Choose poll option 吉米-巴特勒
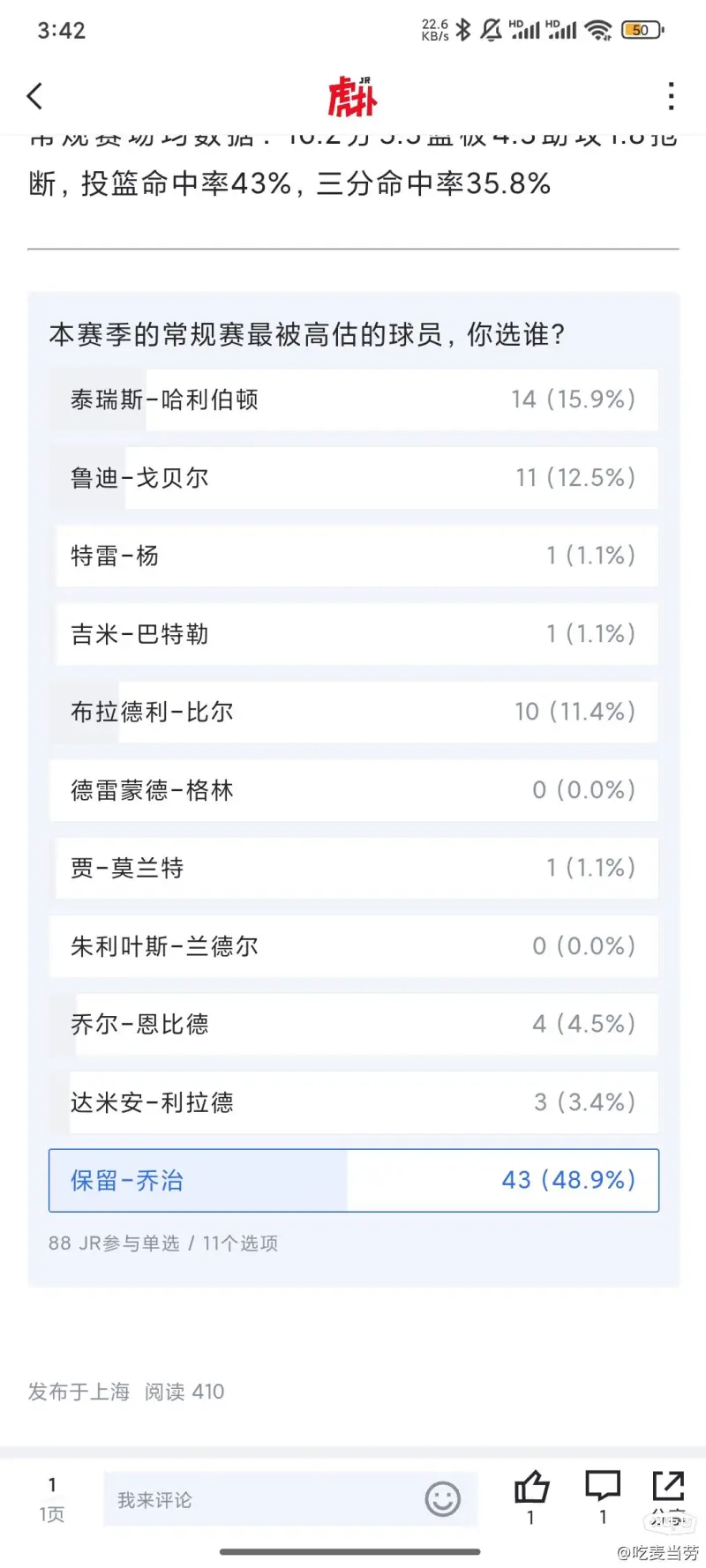 pos(354,634)
